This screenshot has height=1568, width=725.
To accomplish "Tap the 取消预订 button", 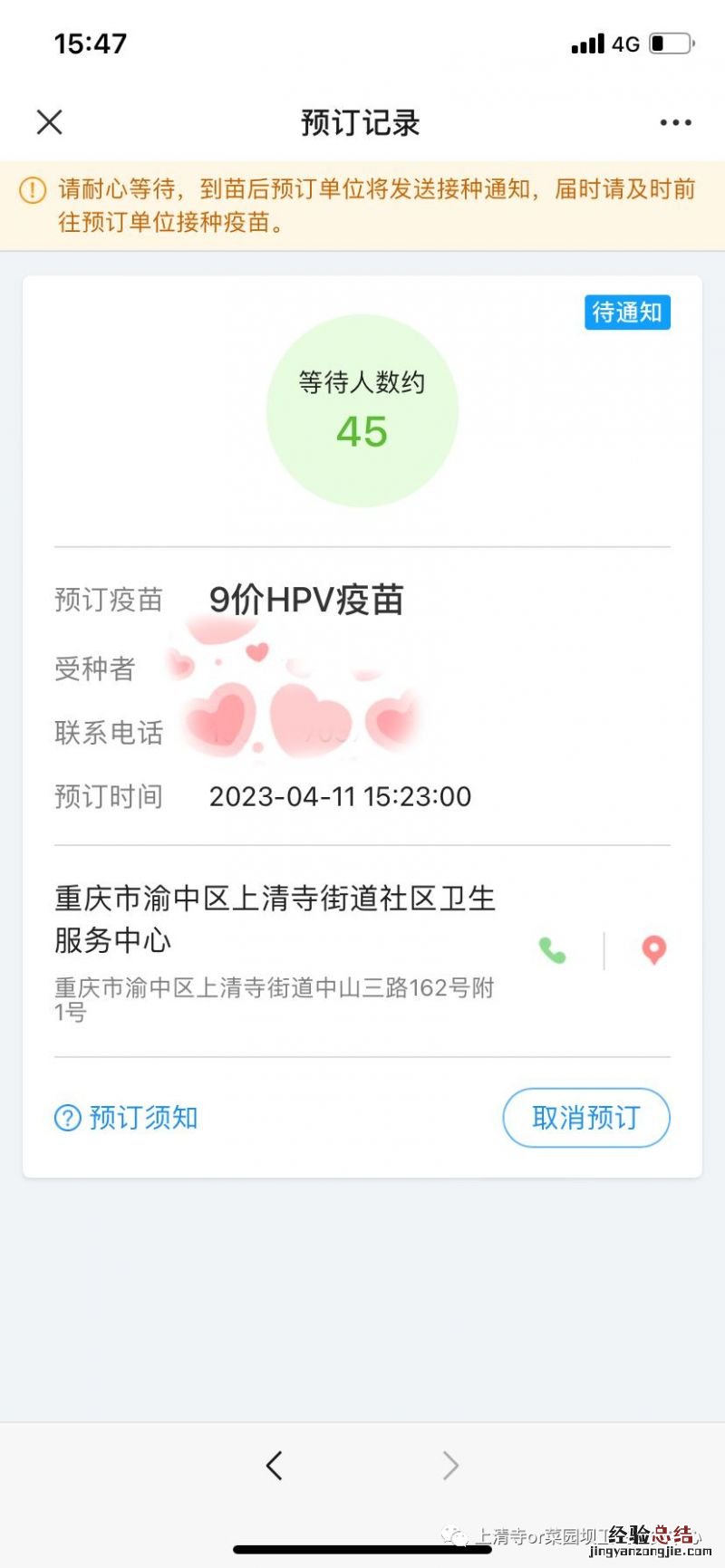I will (585, 1118).
